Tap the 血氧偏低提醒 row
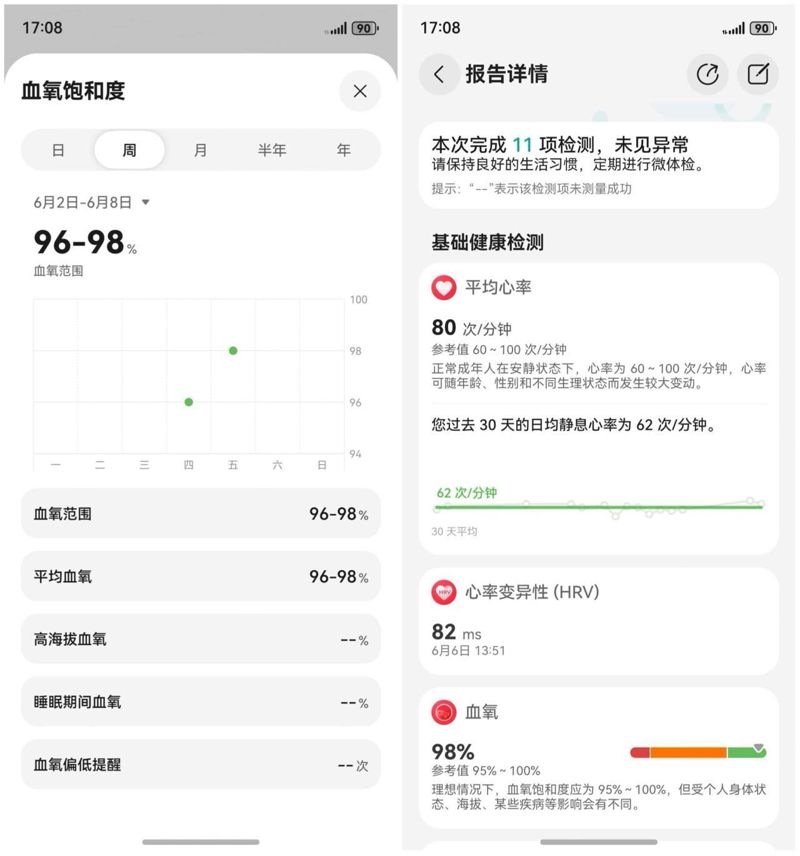Image resolution: width=800 pixels, height=856 pixels. (200, 764)
